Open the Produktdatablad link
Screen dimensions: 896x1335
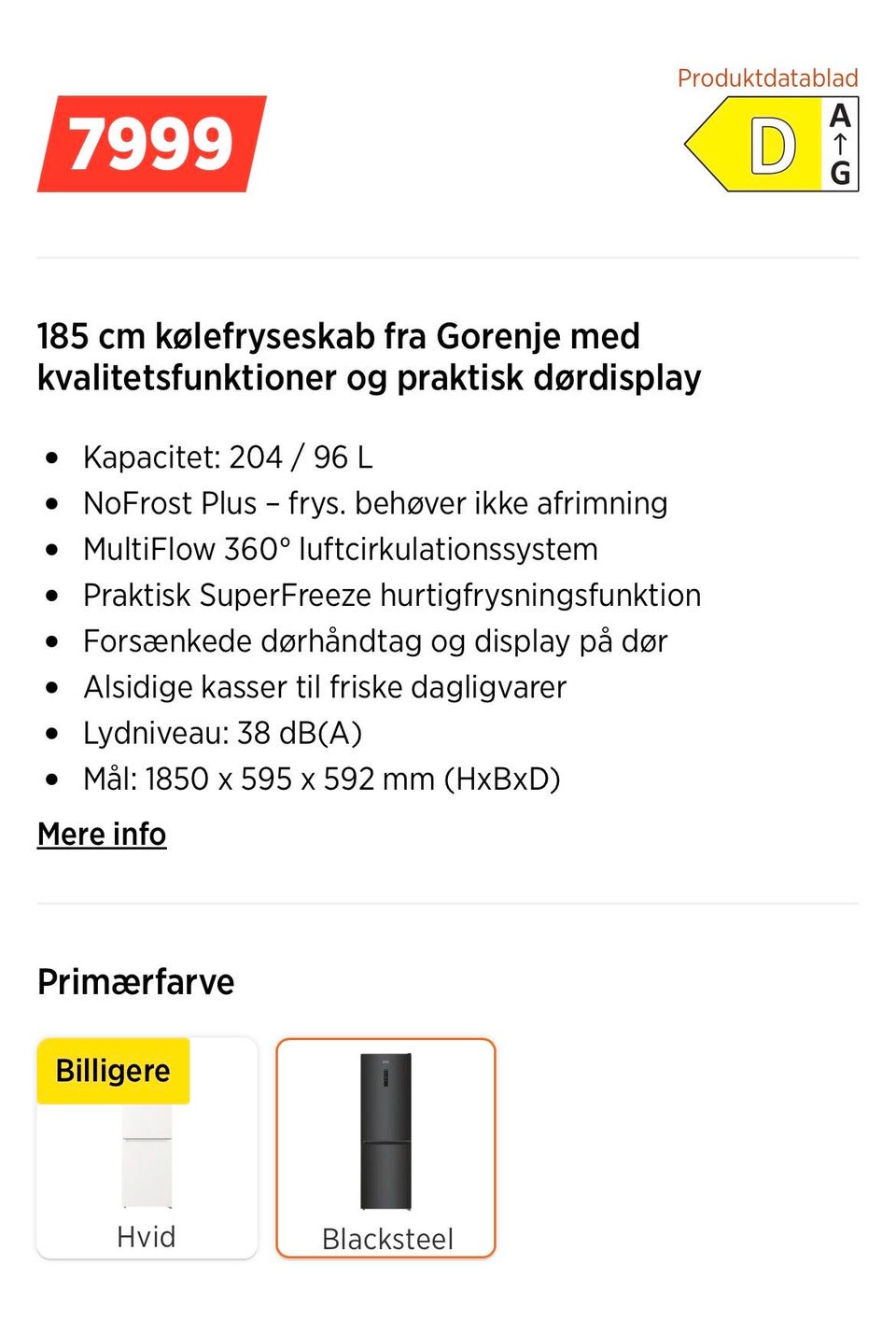tap(767, 78)
